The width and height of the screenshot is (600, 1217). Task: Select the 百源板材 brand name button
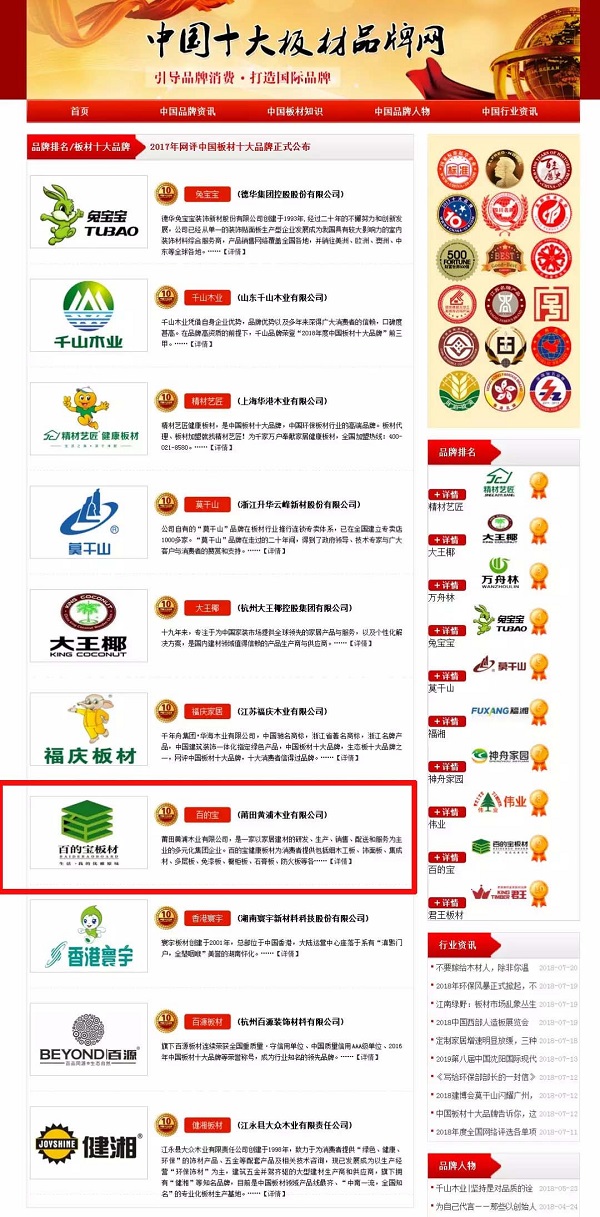tap(208, 1021)
